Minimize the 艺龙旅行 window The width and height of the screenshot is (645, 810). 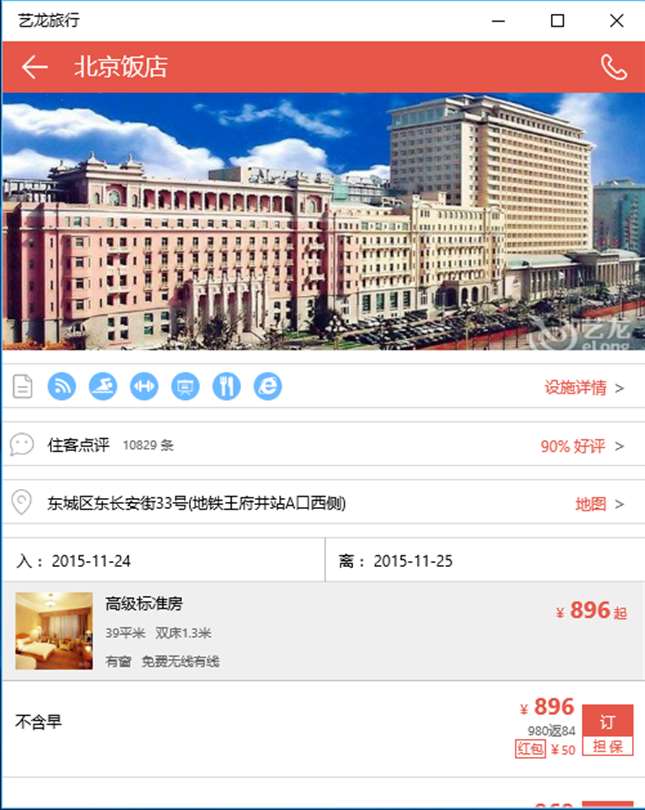(x=499, y=20)
